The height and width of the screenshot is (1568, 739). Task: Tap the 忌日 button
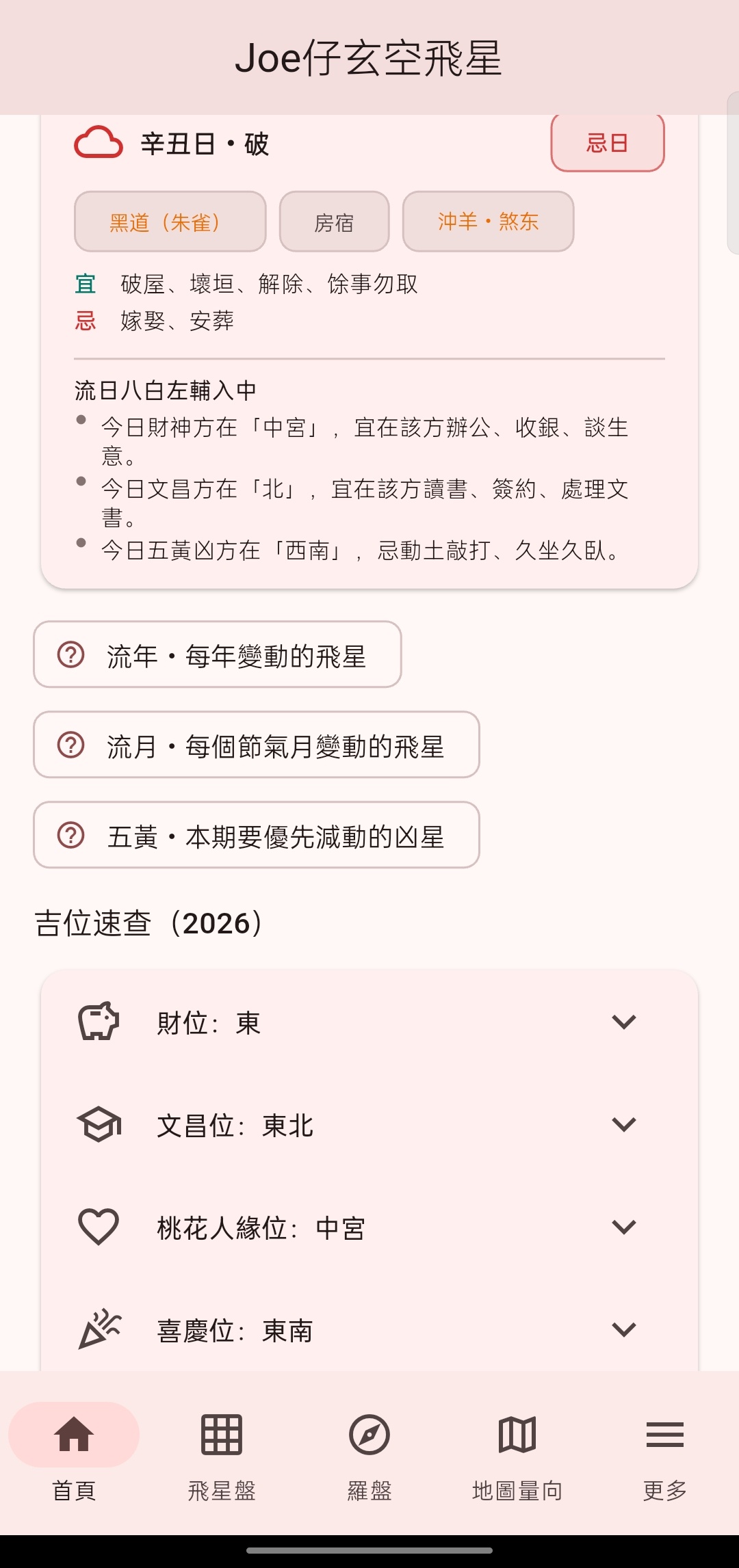(607, 143)
